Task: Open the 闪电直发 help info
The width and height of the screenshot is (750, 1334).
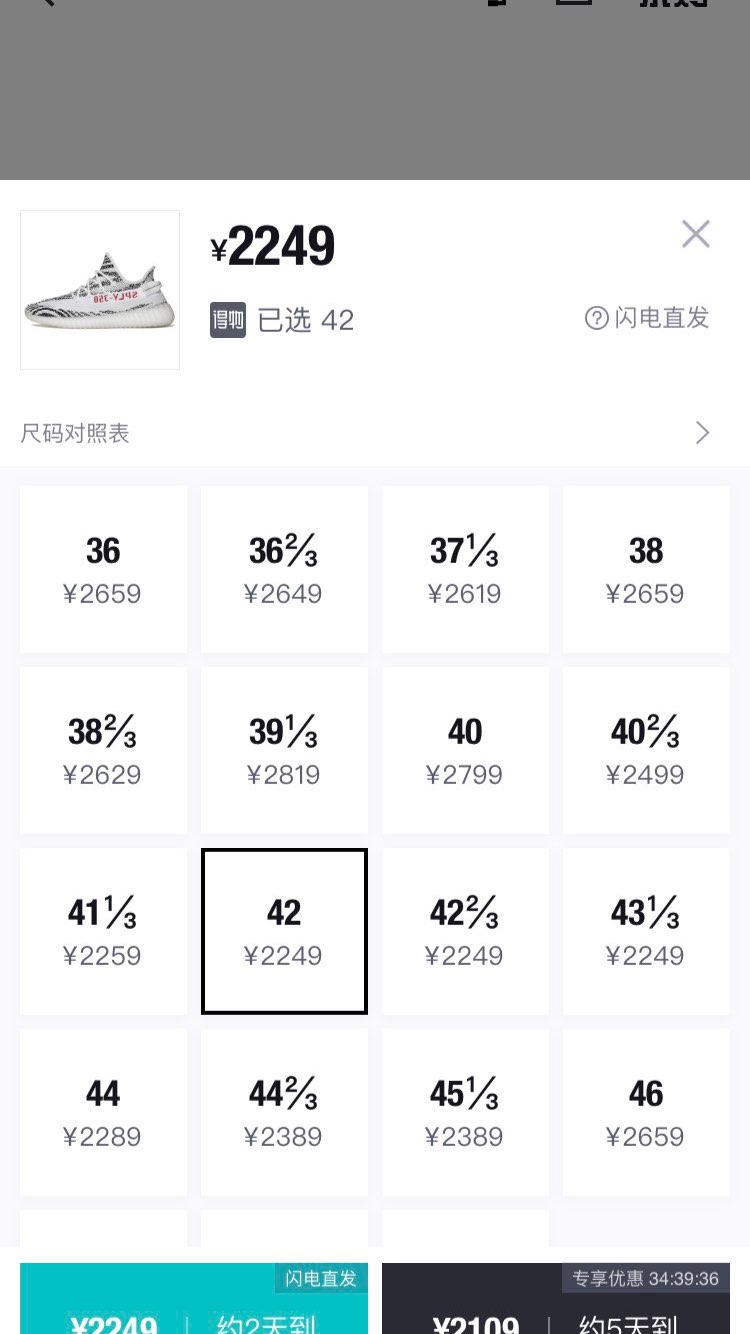Action: (647, 318)
